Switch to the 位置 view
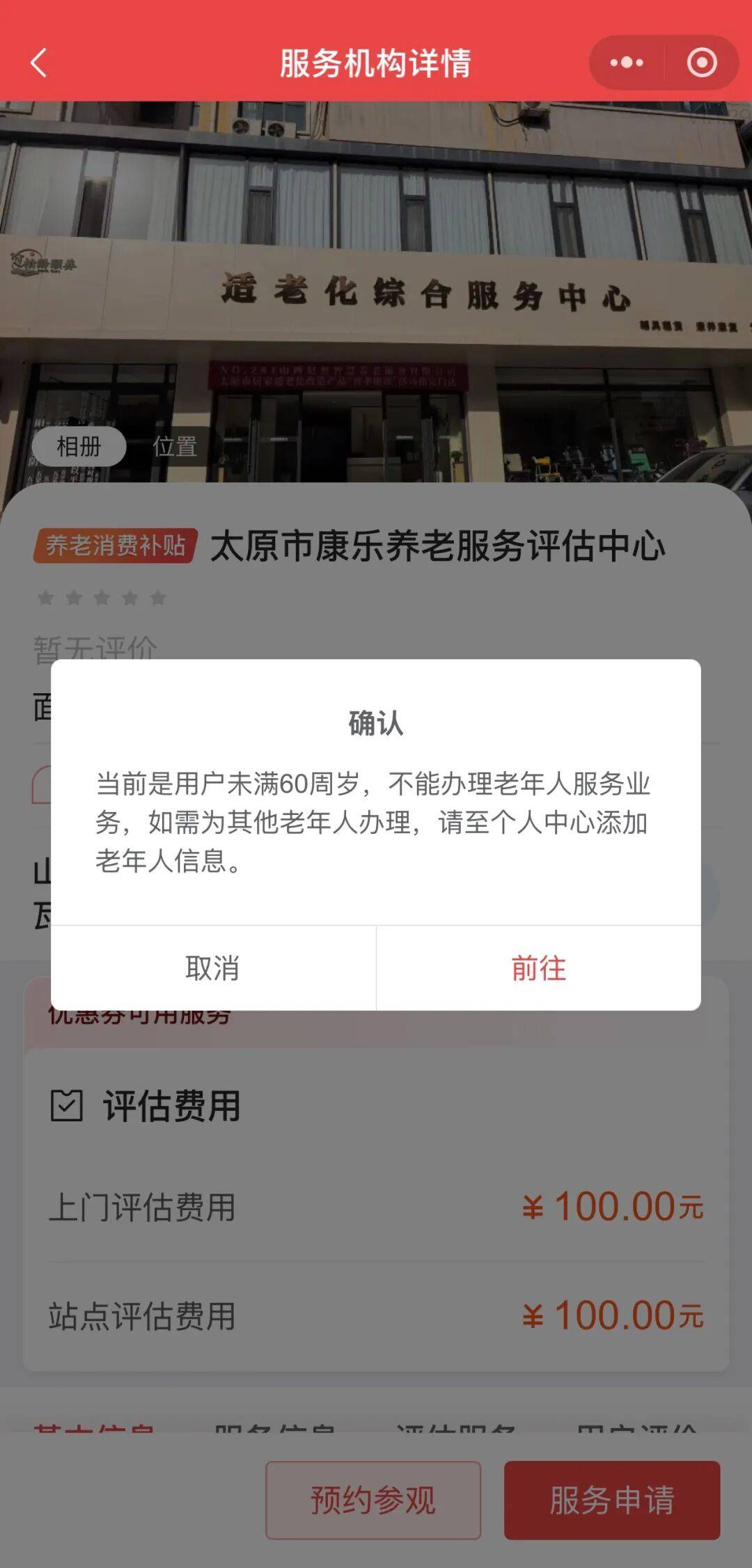The image size is (752, 1568). (x=175, y=446)
